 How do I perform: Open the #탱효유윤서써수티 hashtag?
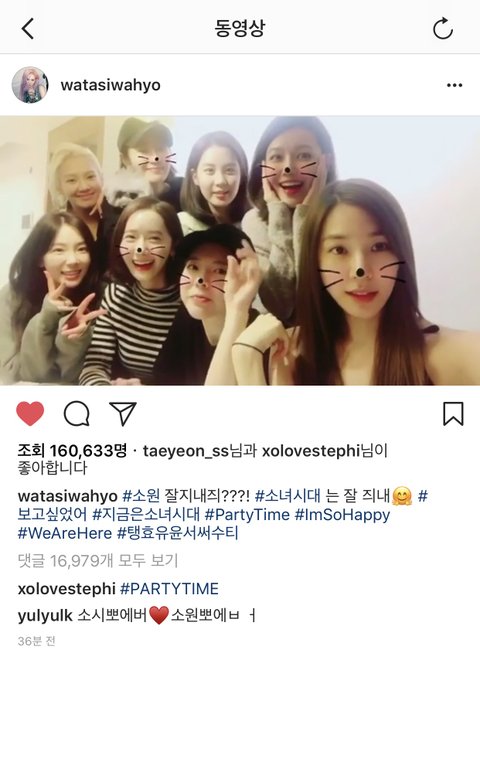tap(177, 533)
